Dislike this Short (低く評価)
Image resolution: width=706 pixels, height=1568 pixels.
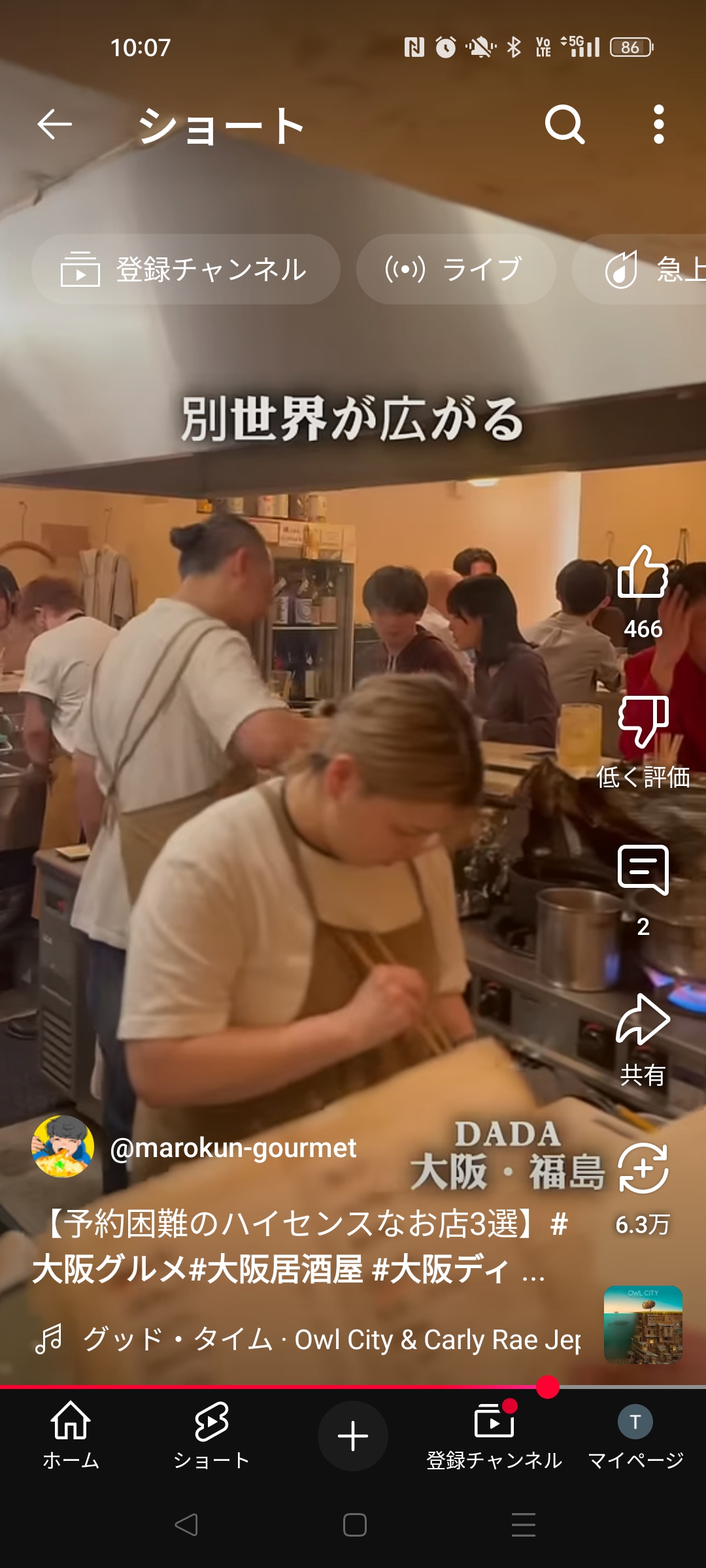coord(643,722)
